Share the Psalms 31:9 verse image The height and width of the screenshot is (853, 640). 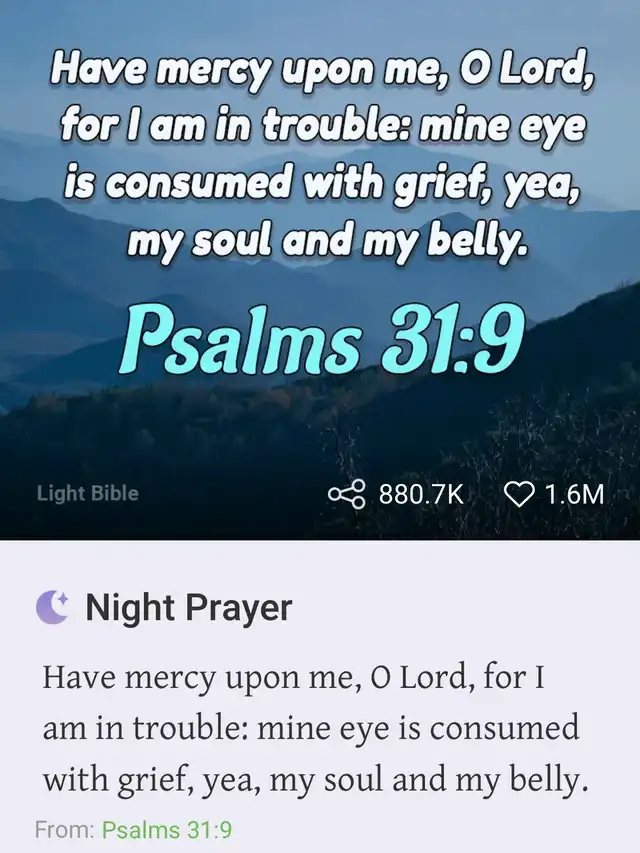[x=347, y=493]
